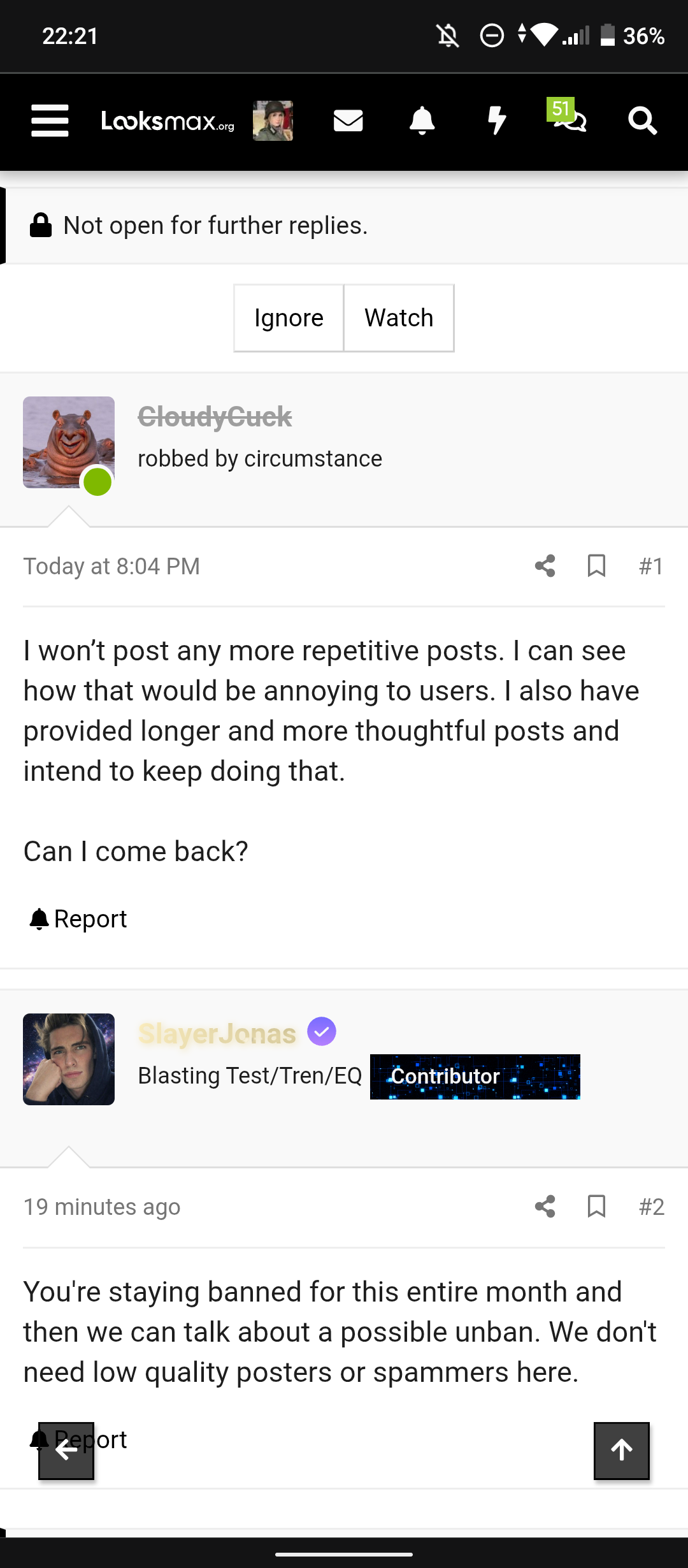Share post #2 using its share icon
This screenshot has height=1568, width=688.
[x=545, y=1206]
